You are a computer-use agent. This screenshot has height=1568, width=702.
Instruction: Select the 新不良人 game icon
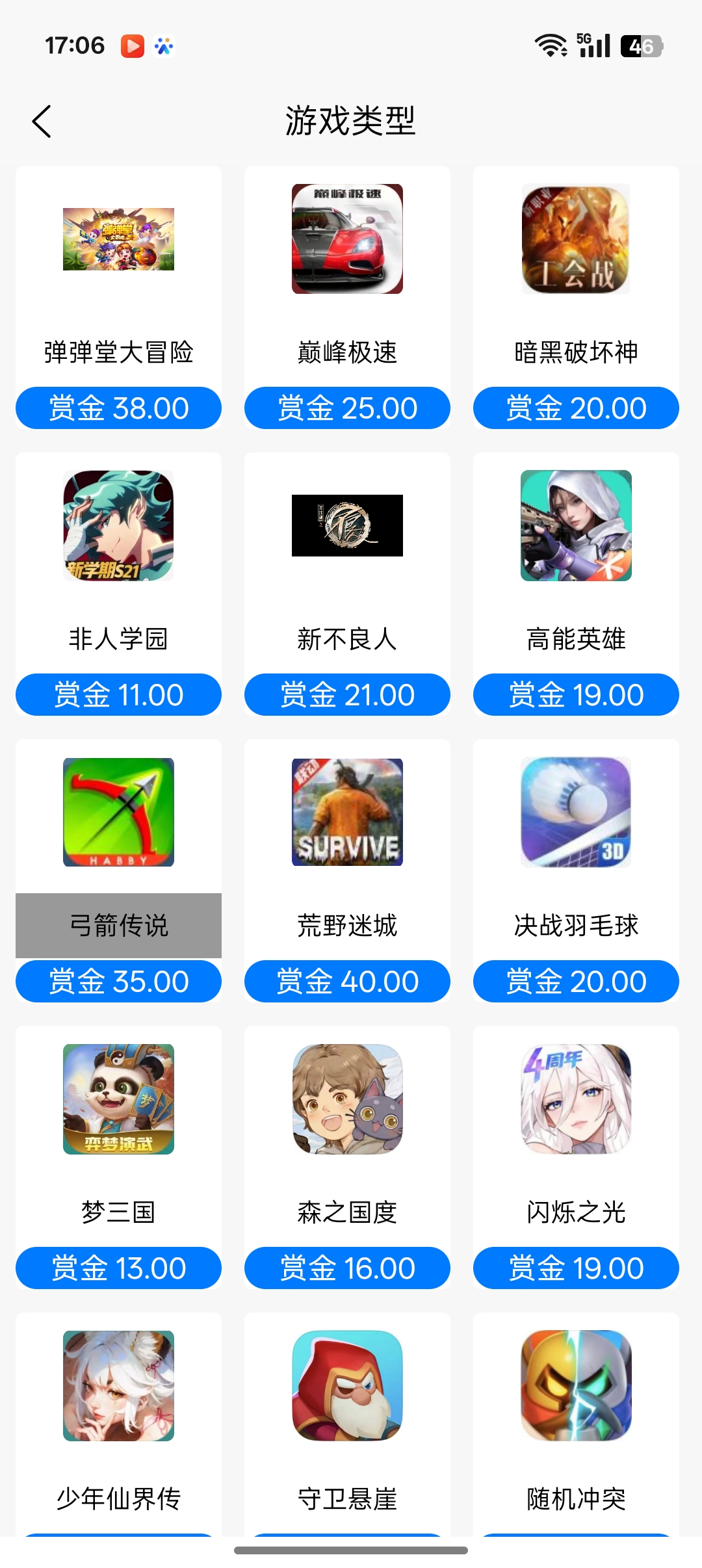tap(347, 527)
